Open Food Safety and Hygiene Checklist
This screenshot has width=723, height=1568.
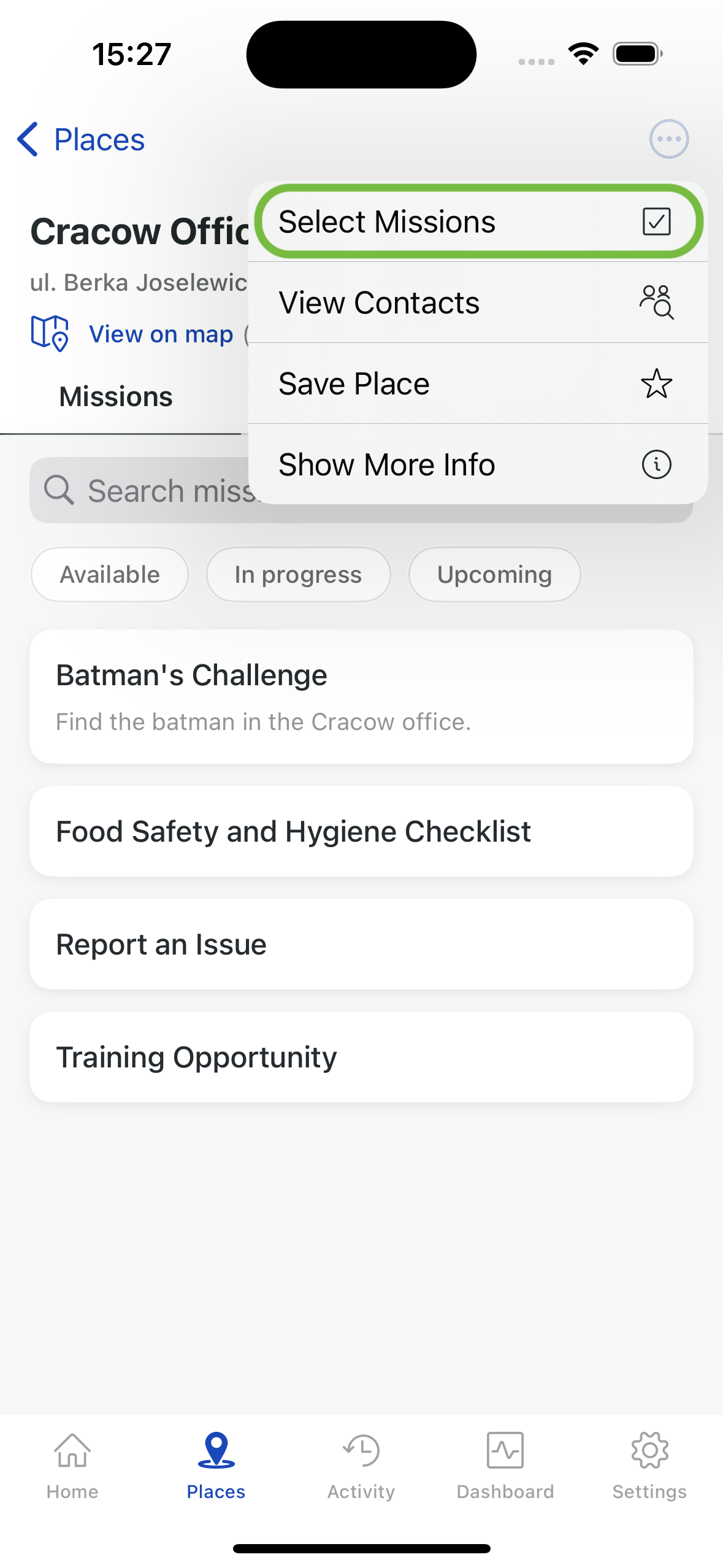pyautogui.click(x=361, y=832)
